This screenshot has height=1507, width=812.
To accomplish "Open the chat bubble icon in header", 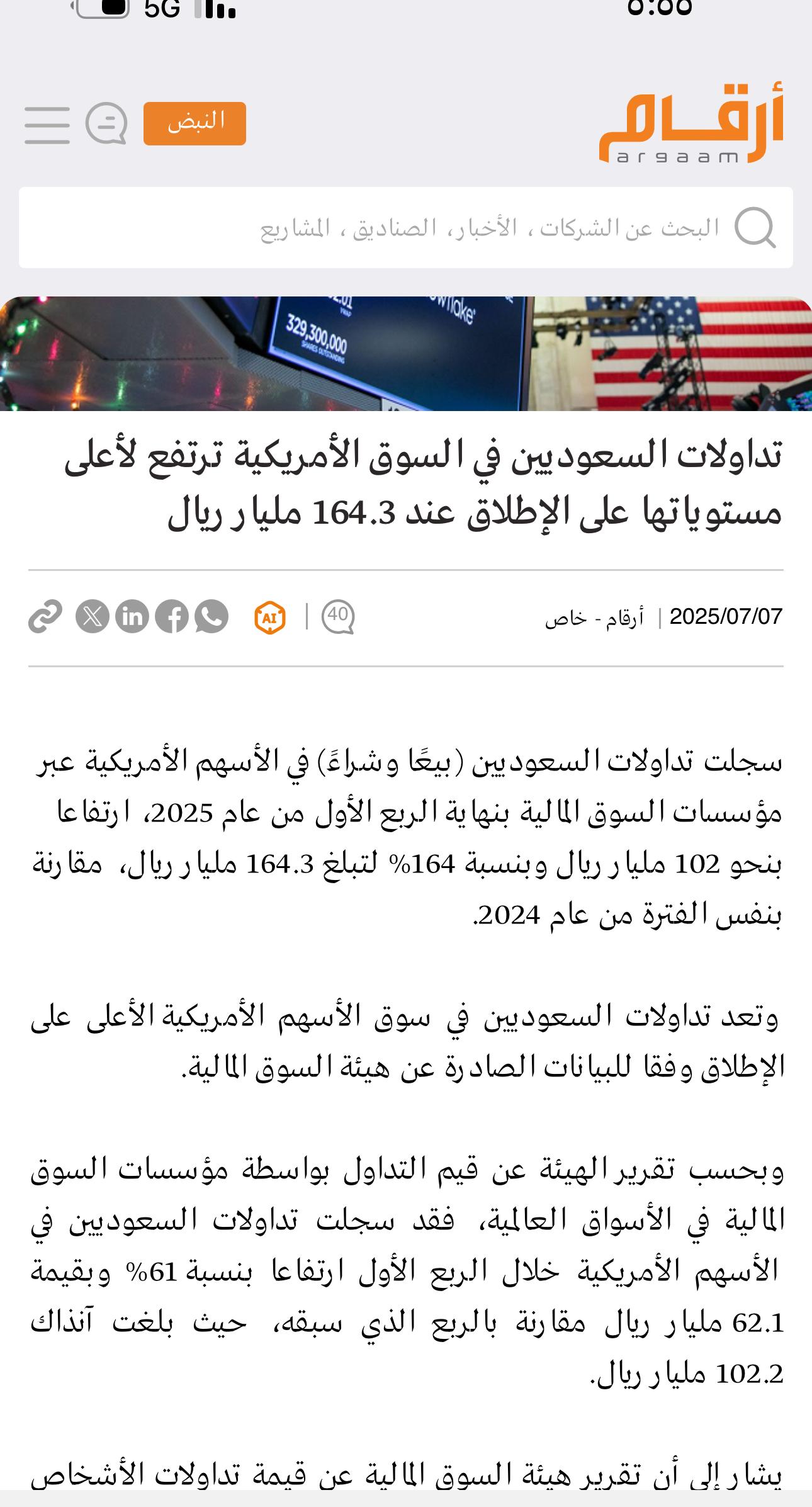I will pos(106,123).
